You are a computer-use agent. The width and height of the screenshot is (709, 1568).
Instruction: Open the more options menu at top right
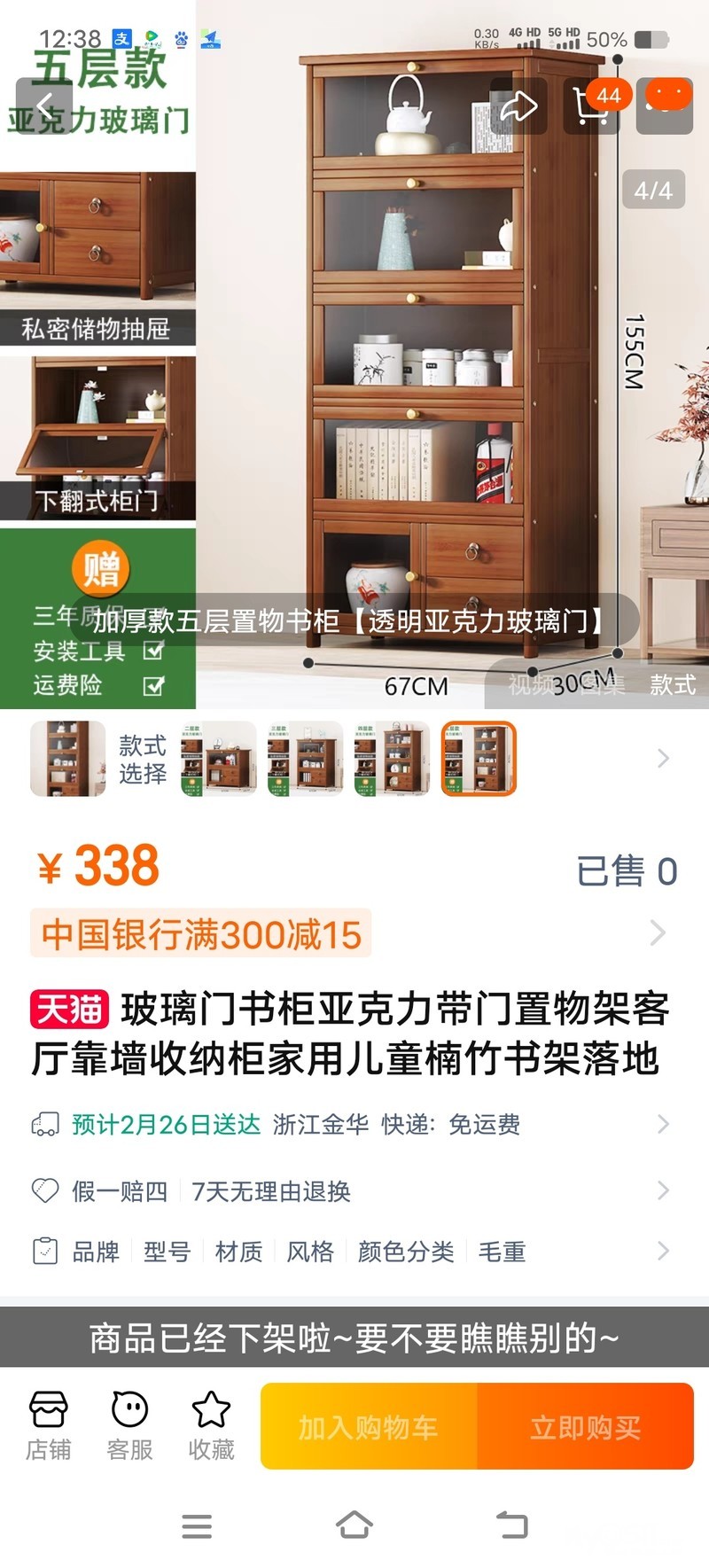[x=665, y=105]
